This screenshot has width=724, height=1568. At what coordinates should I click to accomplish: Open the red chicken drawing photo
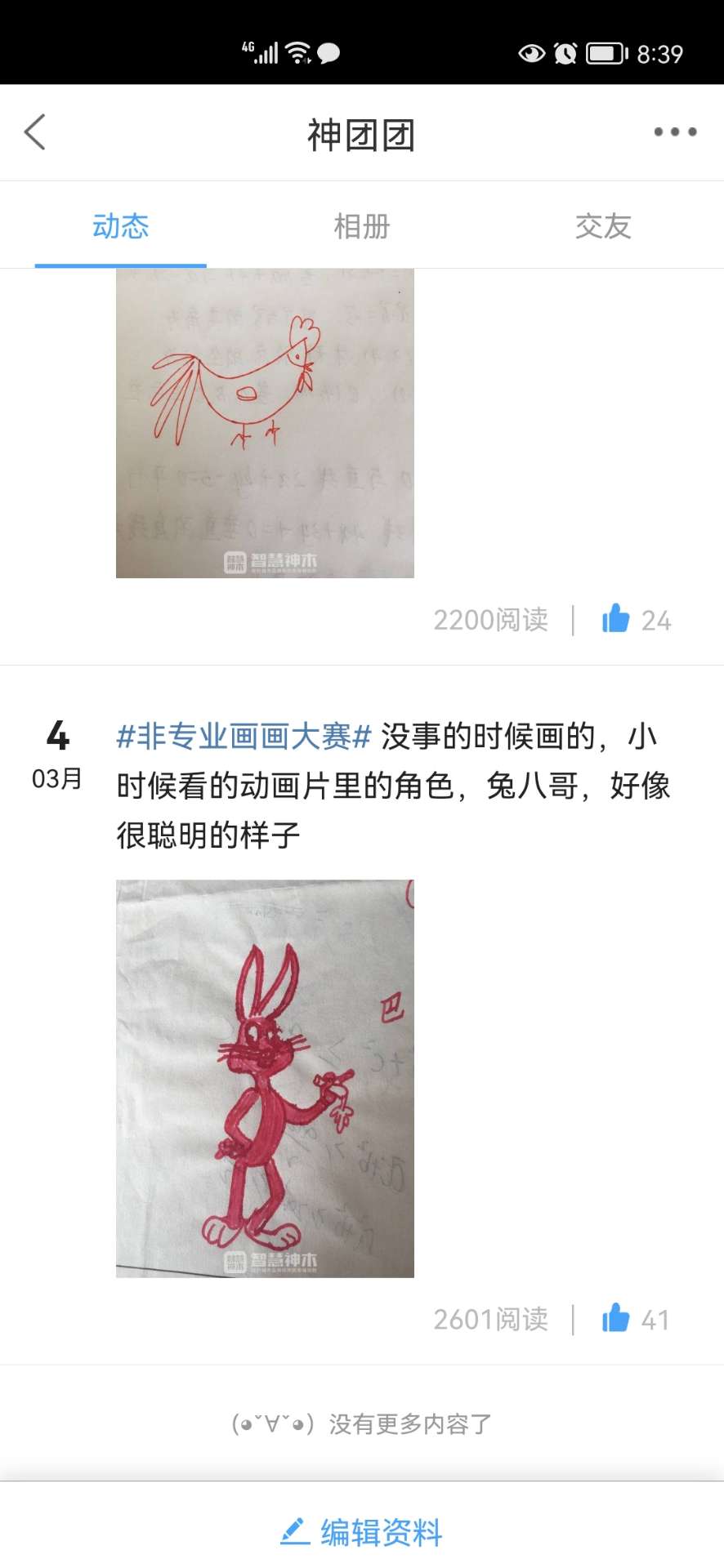coord(265,423)
